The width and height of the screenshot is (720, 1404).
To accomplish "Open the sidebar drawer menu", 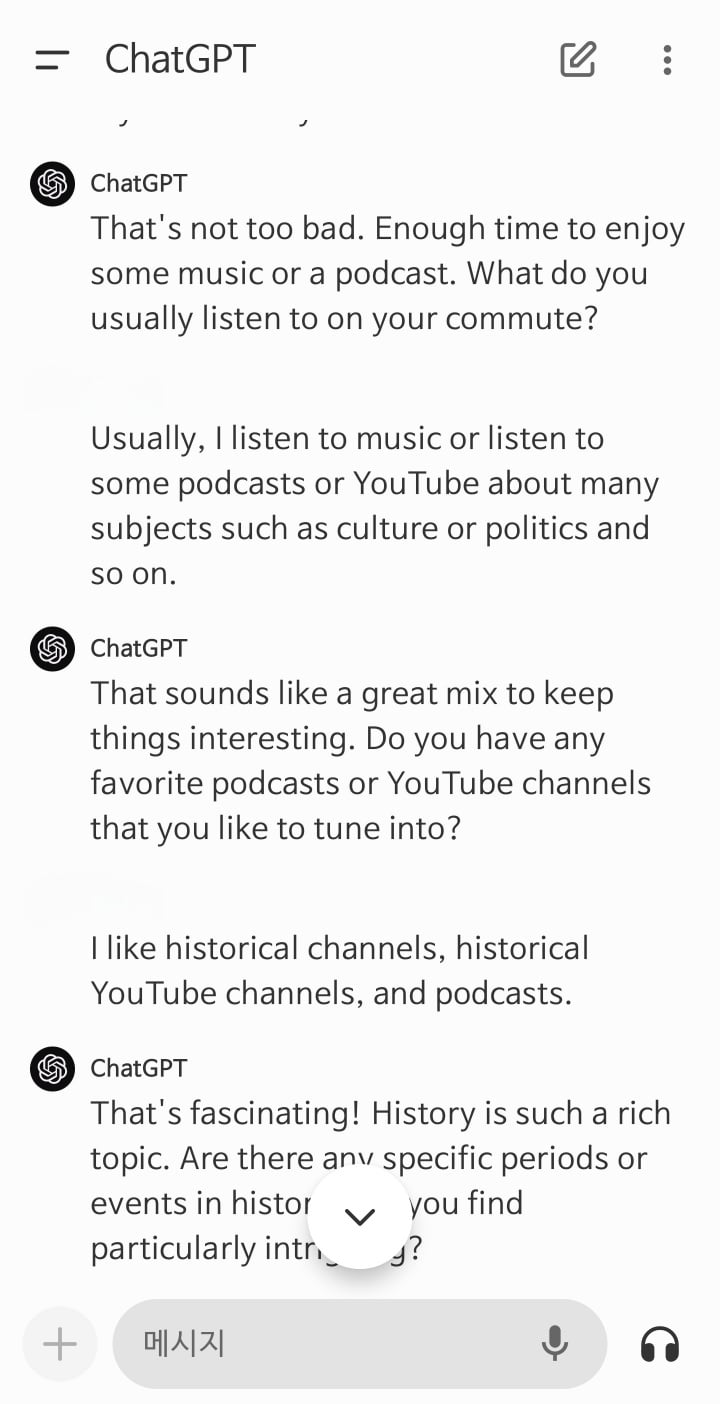I will pos(52,60).
